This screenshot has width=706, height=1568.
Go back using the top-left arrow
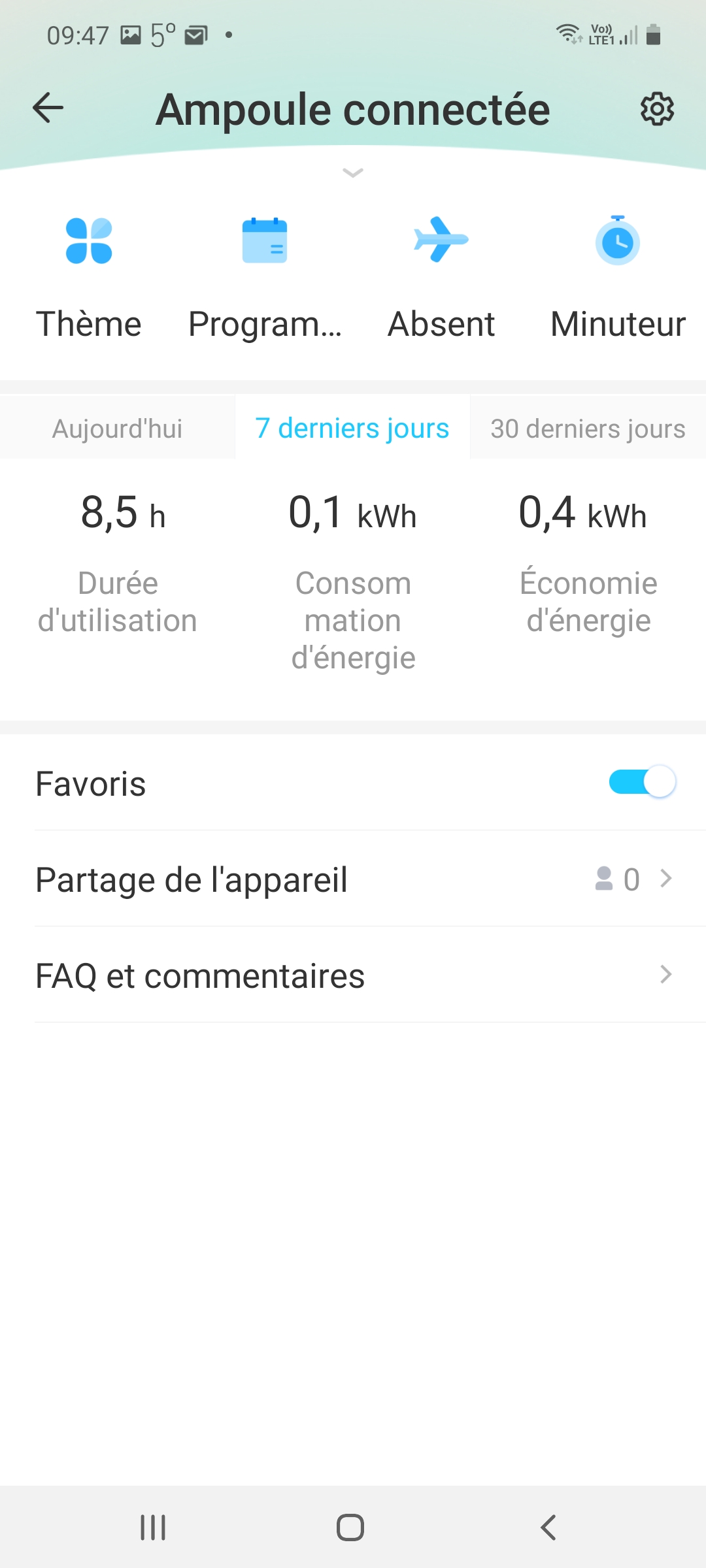[48, 108]
